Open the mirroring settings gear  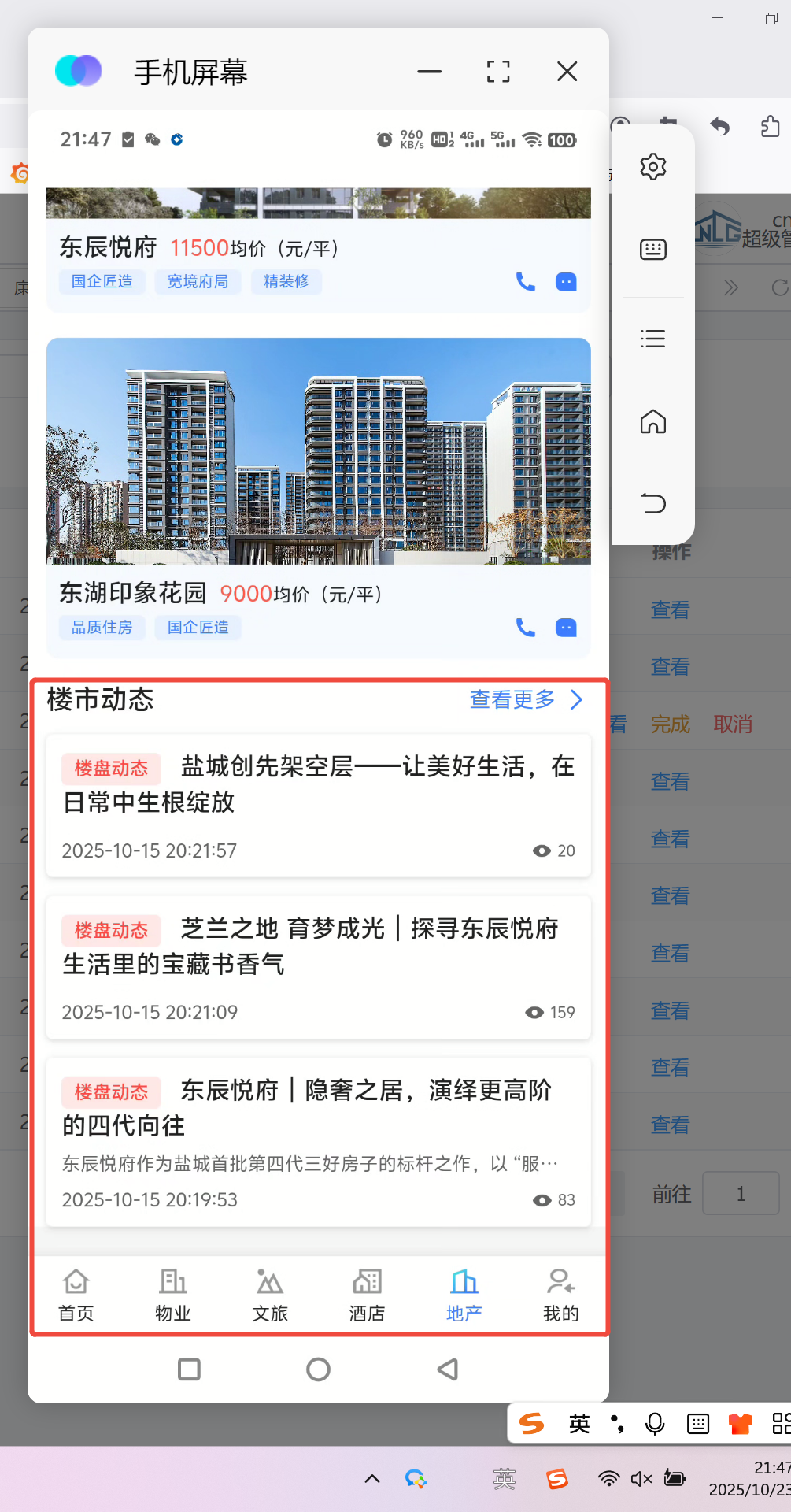pyautogui.click(x=652, y=167)
